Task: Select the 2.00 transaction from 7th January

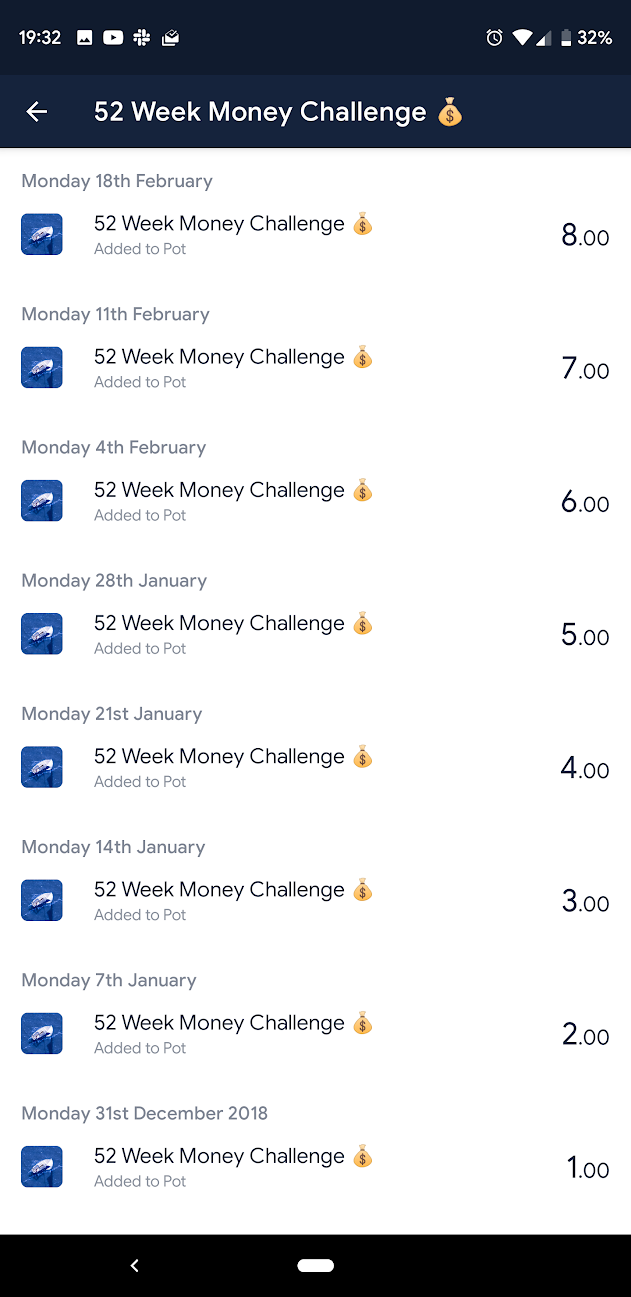Action: pos(315,1033)
